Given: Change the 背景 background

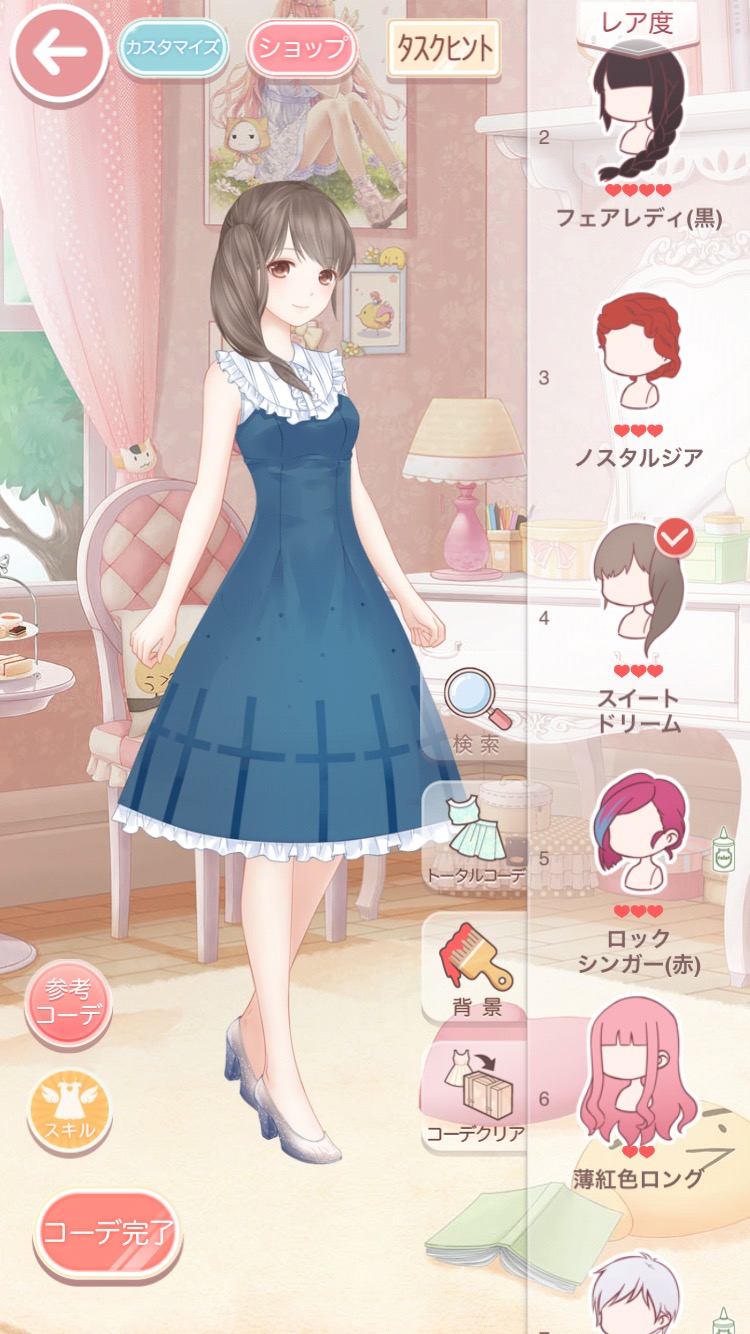Looking at the screenshot, I should coord(475,967).
